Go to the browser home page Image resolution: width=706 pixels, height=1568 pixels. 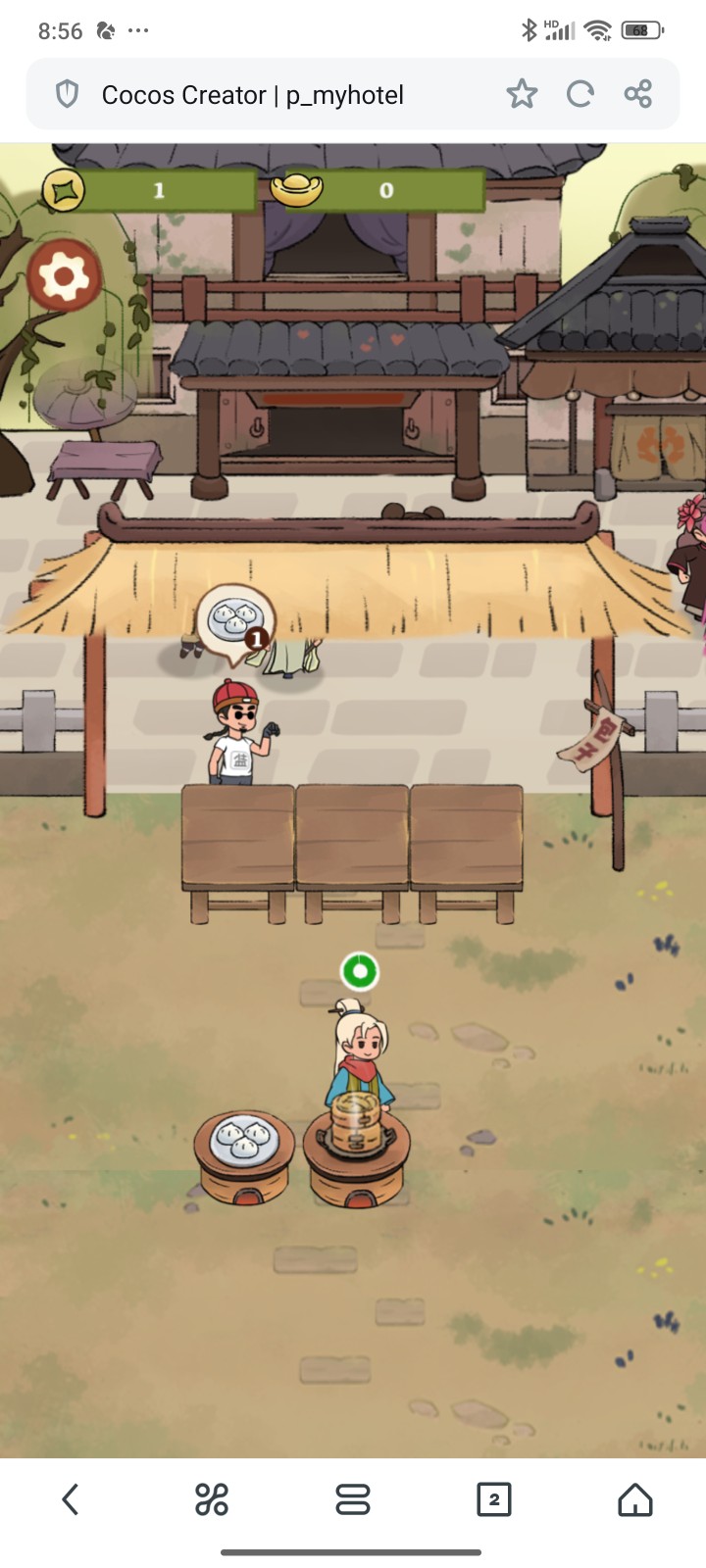click(634, 1498)
